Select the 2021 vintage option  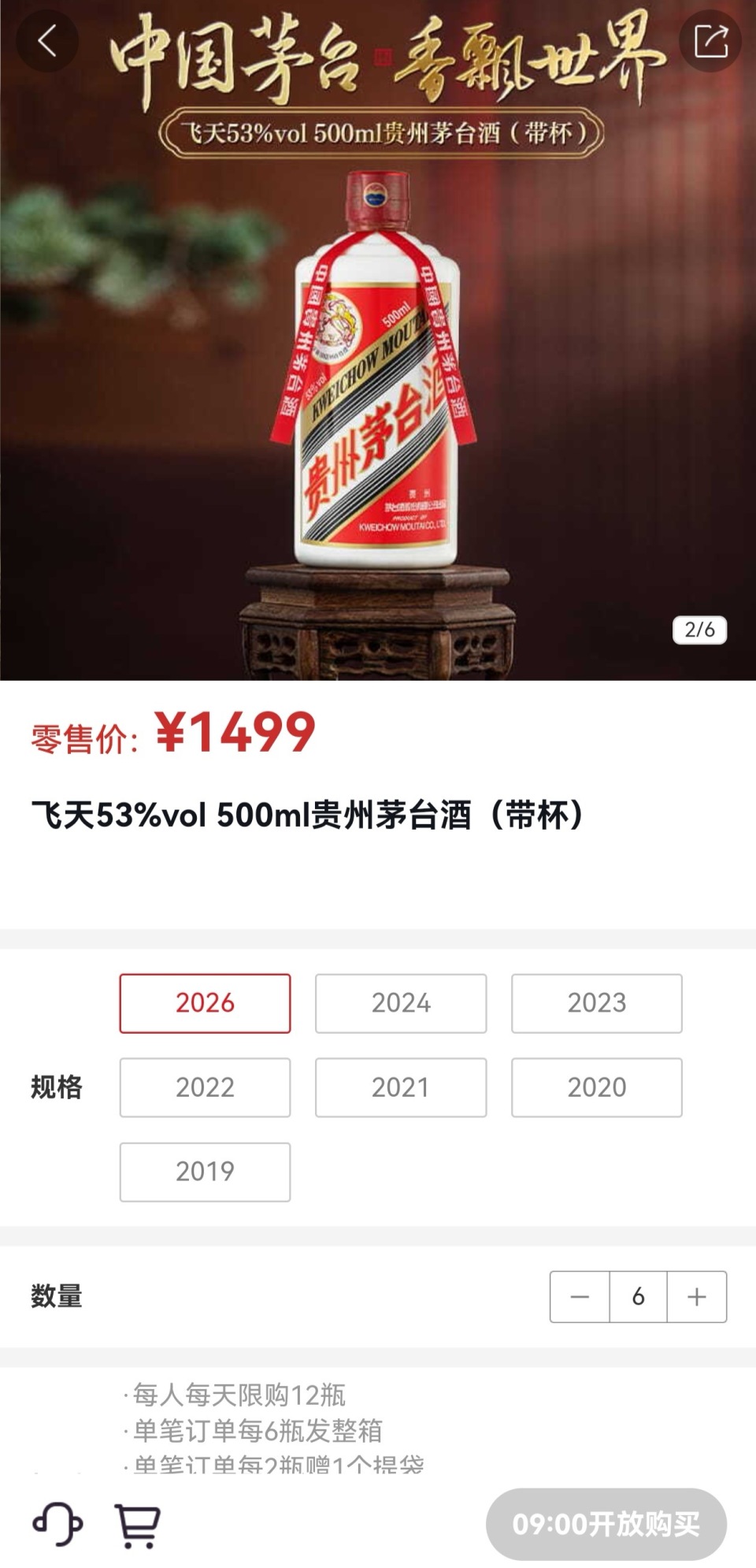400,1087
